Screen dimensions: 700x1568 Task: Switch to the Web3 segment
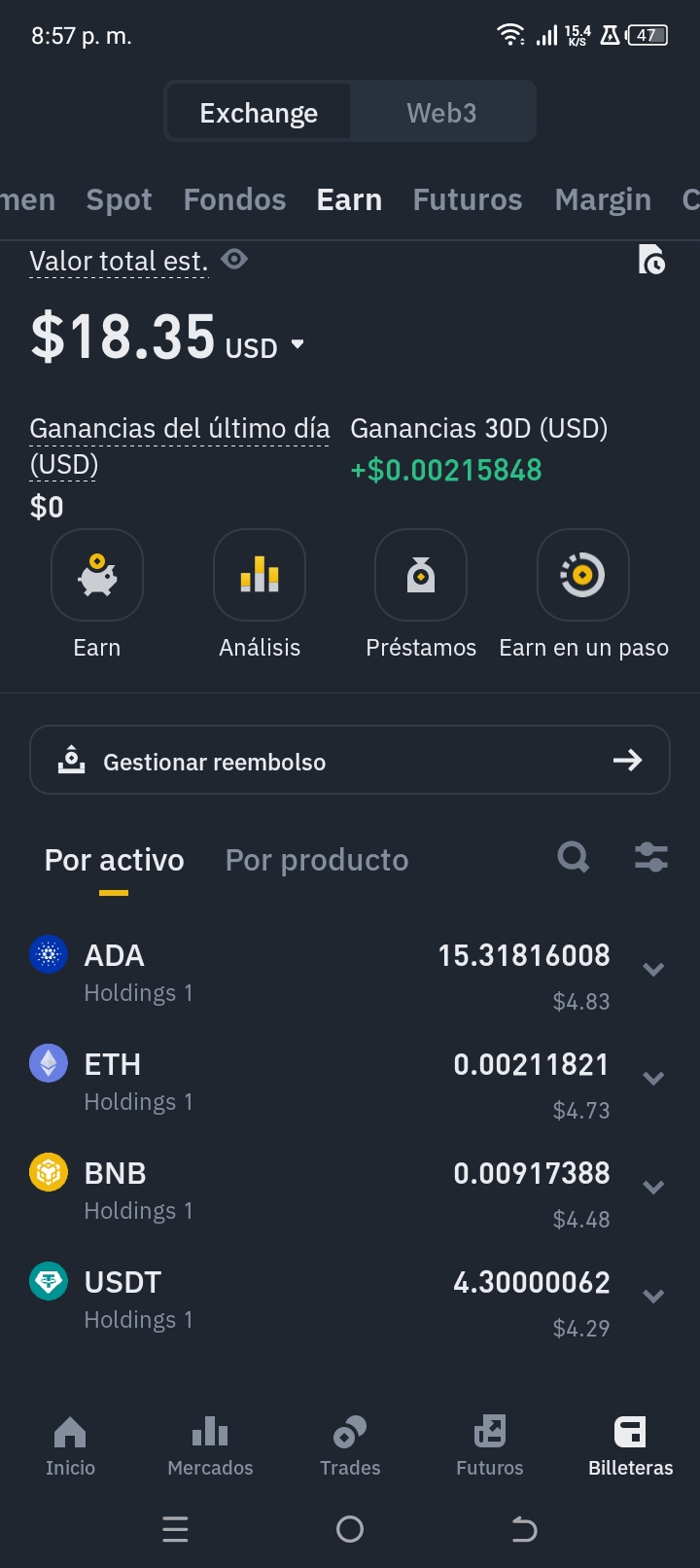click(441, 113)
